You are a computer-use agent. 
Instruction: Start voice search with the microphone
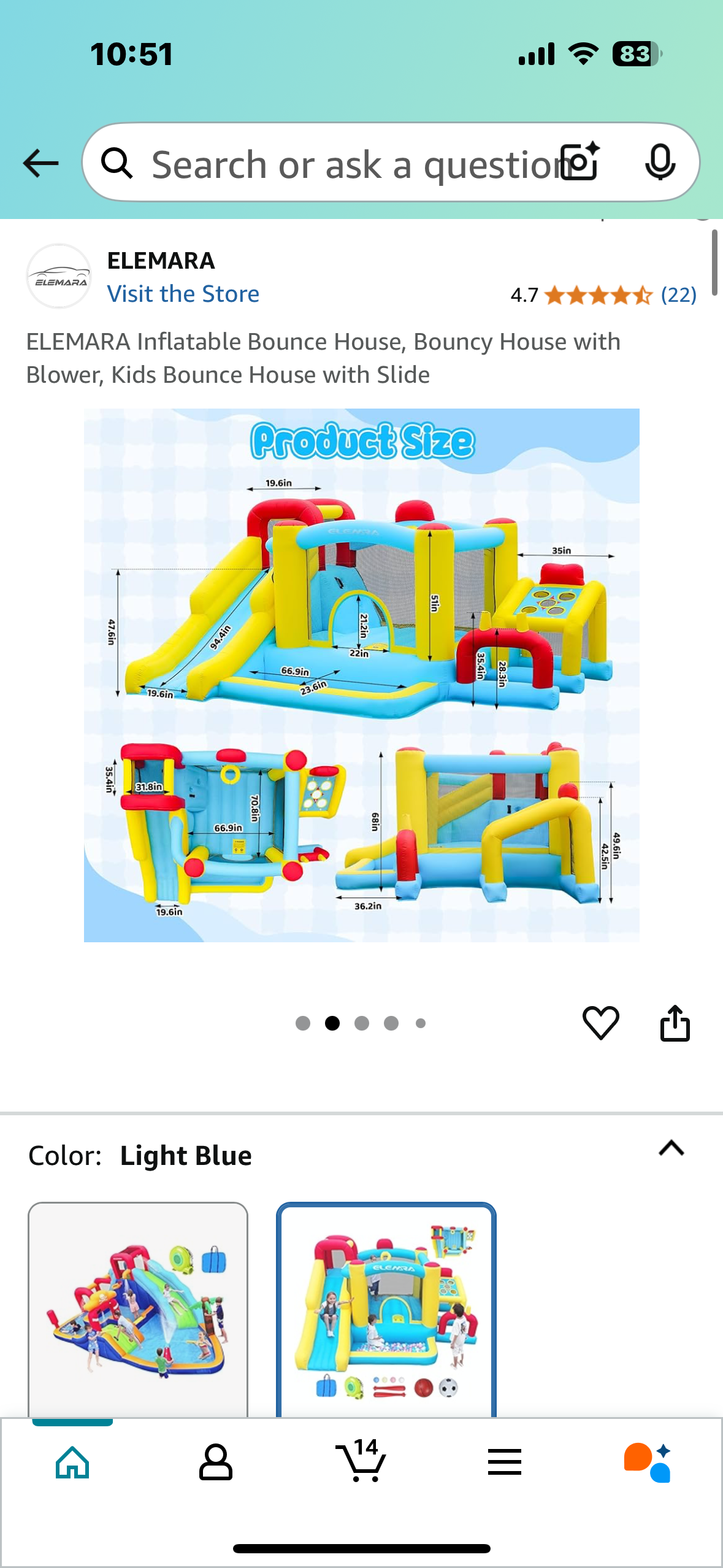[660, 162]
